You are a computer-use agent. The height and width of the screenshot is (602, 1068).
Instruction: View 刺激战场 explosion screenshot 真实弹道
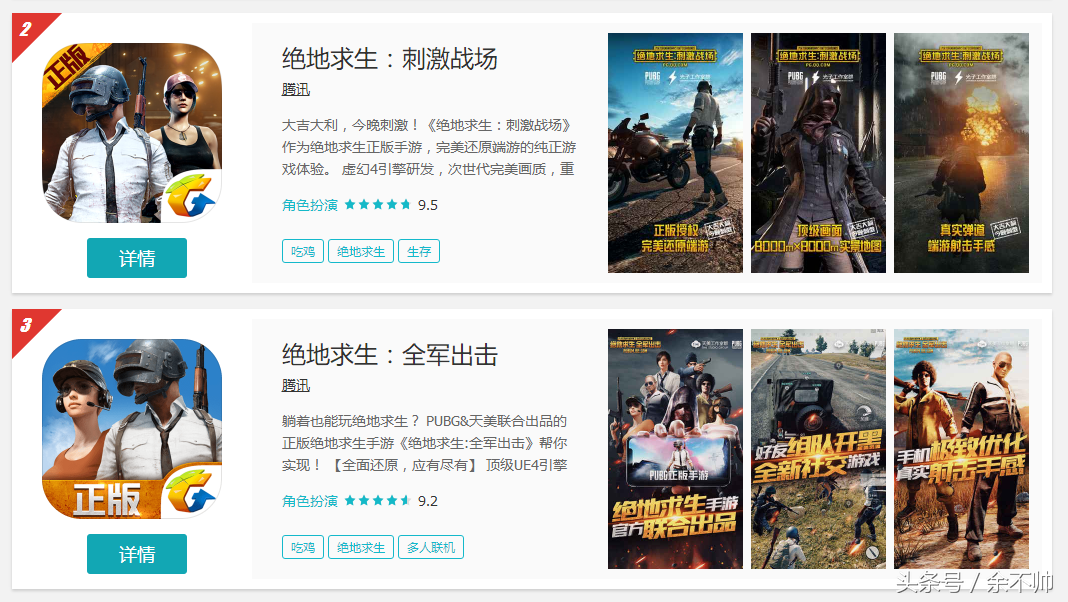[961, 152]
